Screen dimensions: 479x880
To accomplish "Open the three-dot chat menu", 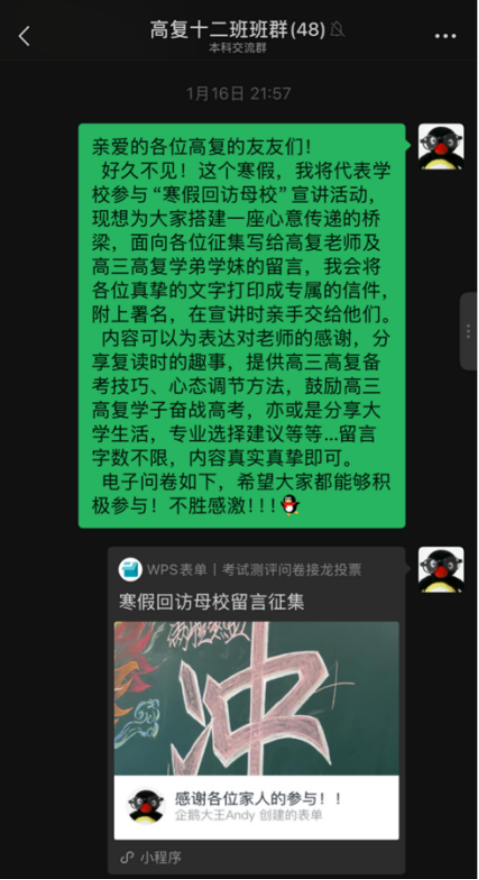I will pyautogui.click(x=445, y=36).
